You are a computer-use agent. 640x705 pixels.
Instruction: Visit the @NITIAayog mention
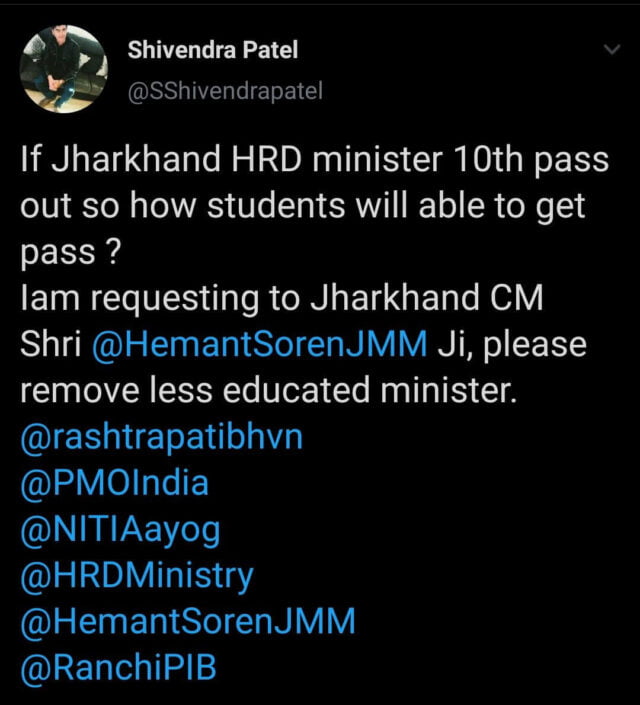[119, 530]
